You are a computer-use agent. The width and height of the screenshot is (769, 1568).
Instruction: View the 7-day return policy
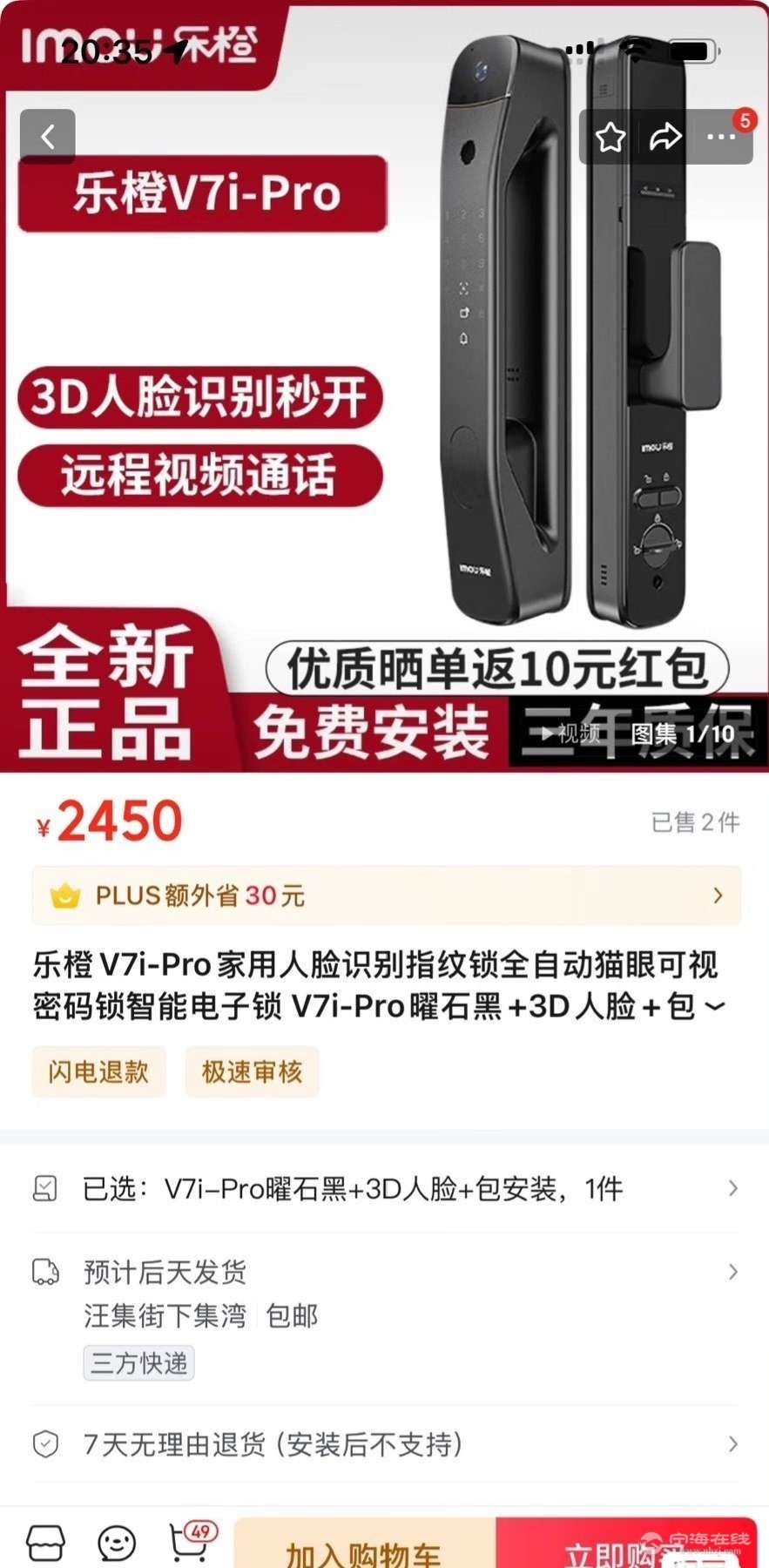pos(386,1444)
